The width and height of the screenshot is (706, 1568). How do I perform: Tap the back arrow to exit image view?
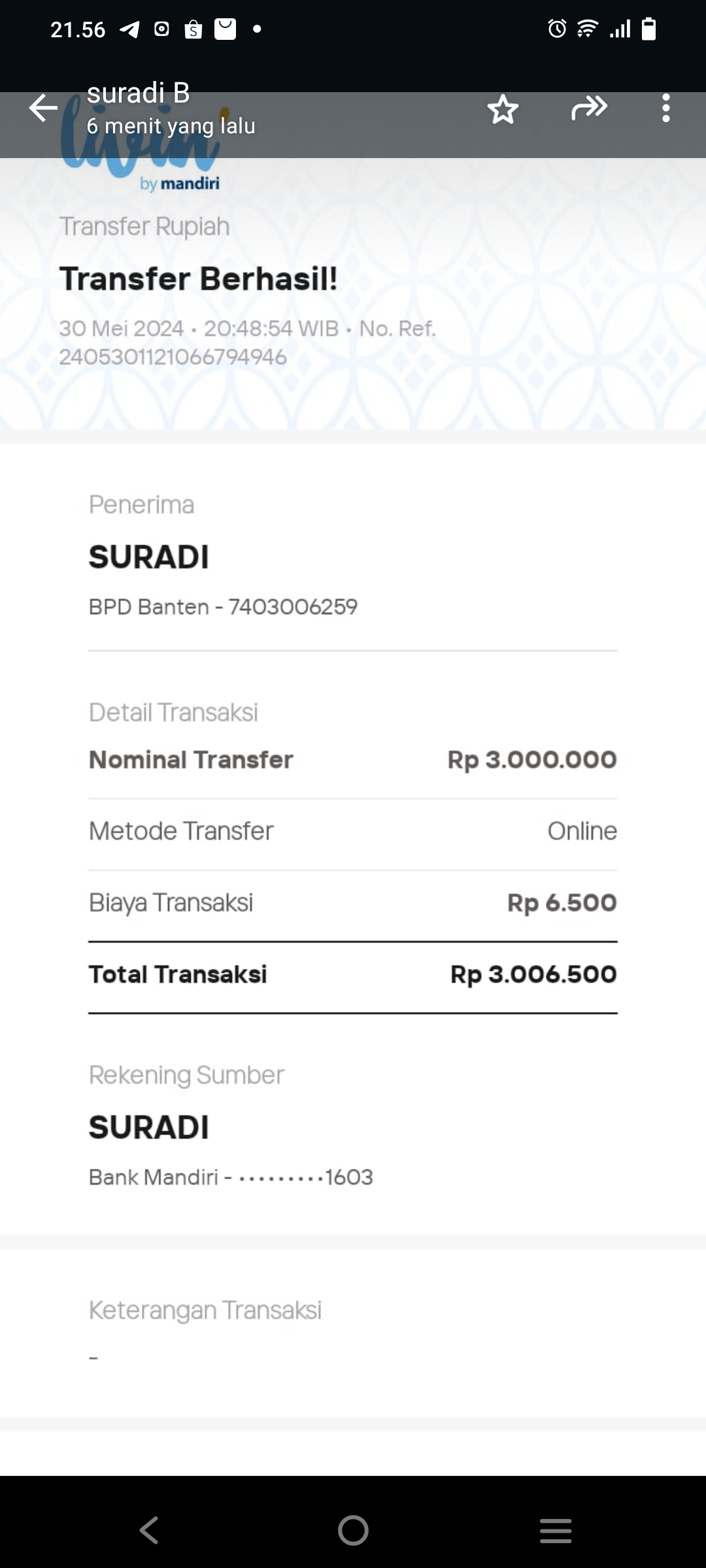point(42,108)
